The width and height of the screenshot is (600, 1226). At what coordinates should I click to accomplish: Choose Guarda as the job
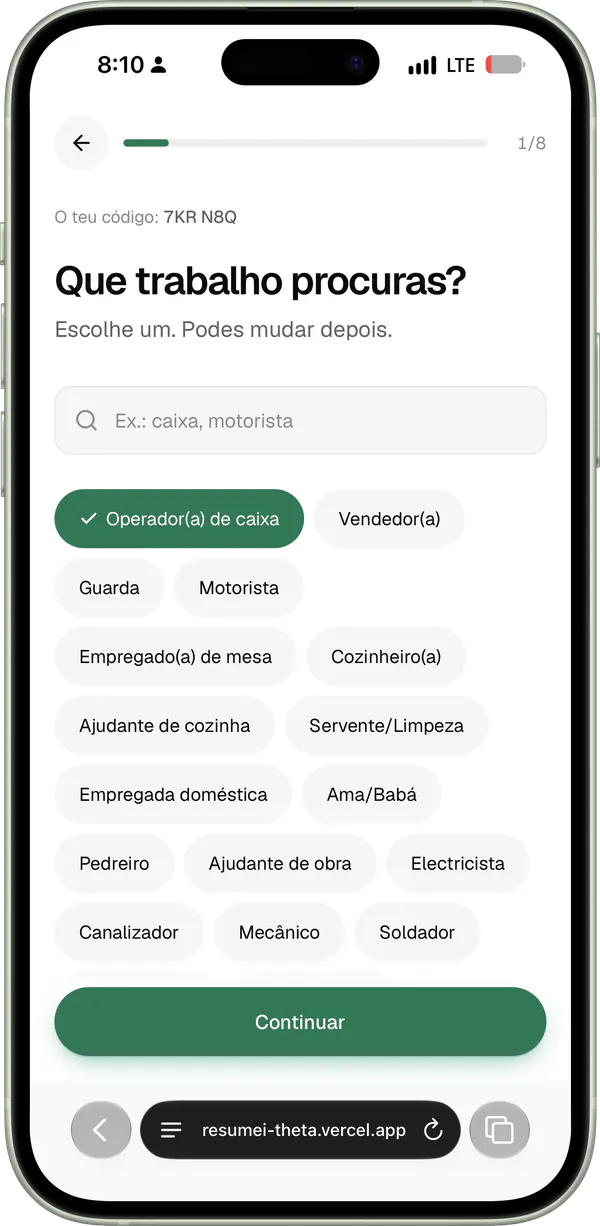pos(109,588)
